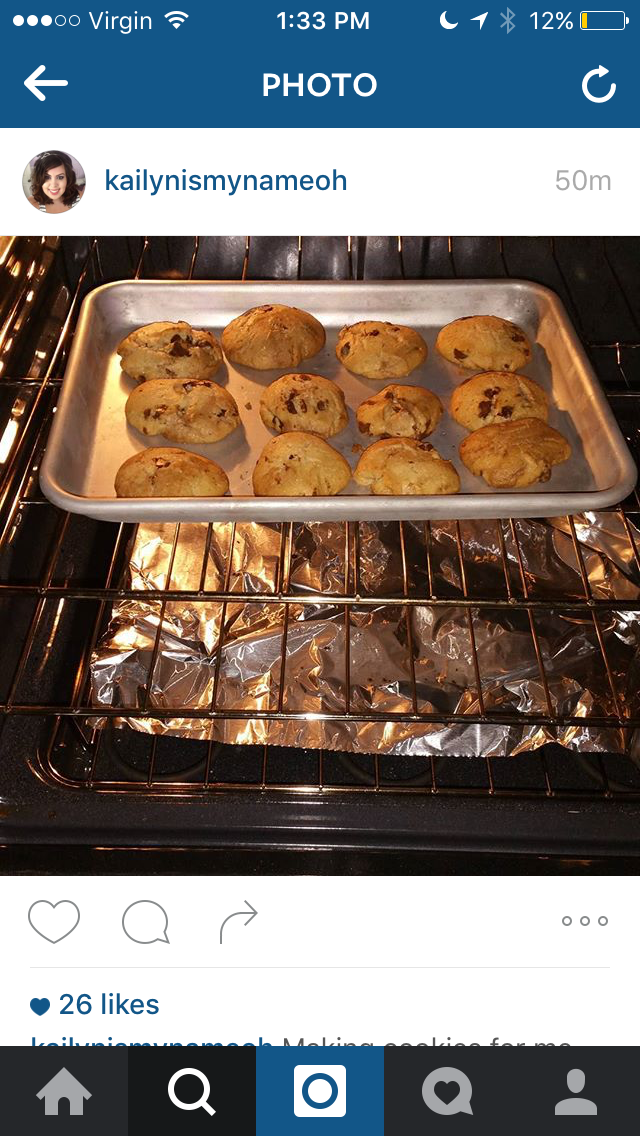
Task: Go back using the top-left arrow
Action: [x=46, y=84]
